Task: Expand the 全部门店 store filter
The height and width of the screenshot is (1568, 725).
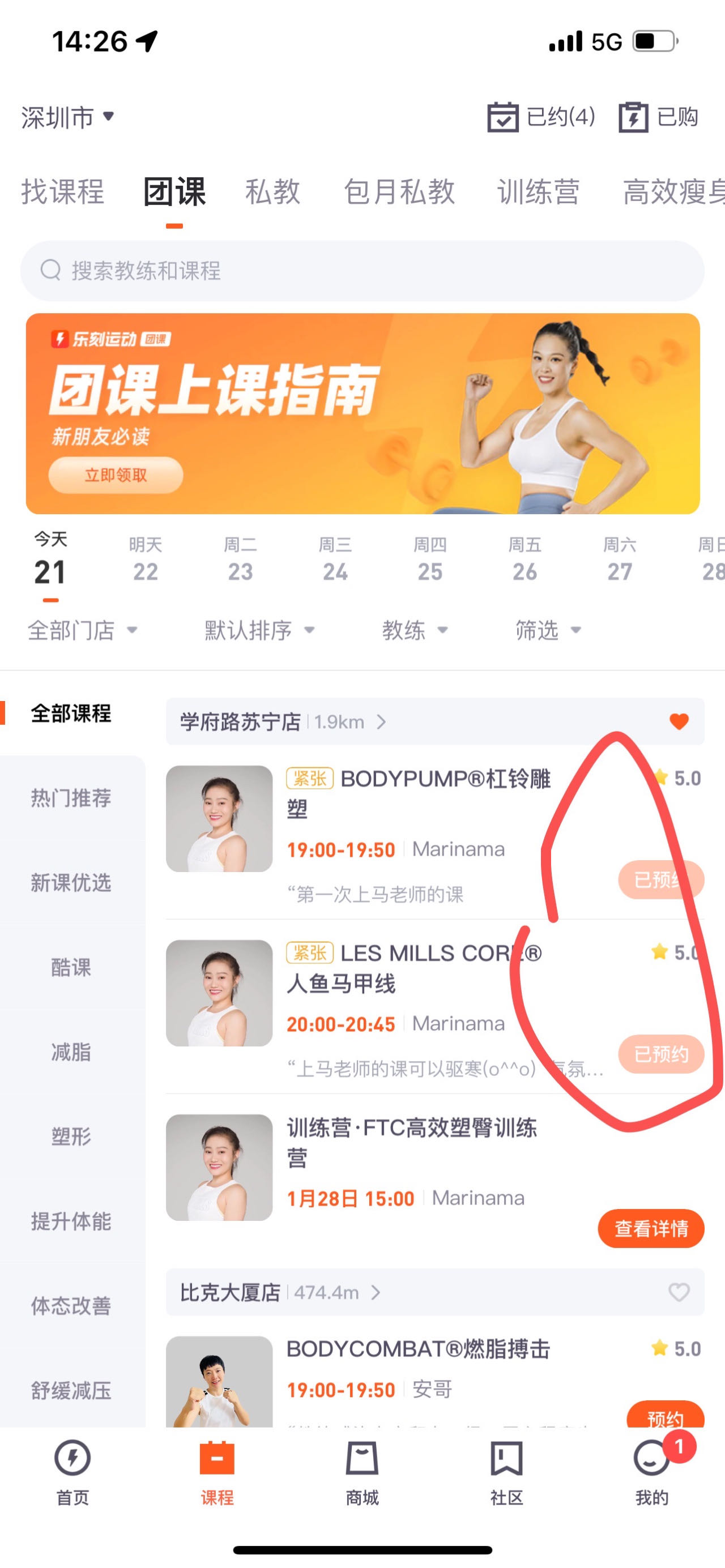Action: [x=82, y=630]
